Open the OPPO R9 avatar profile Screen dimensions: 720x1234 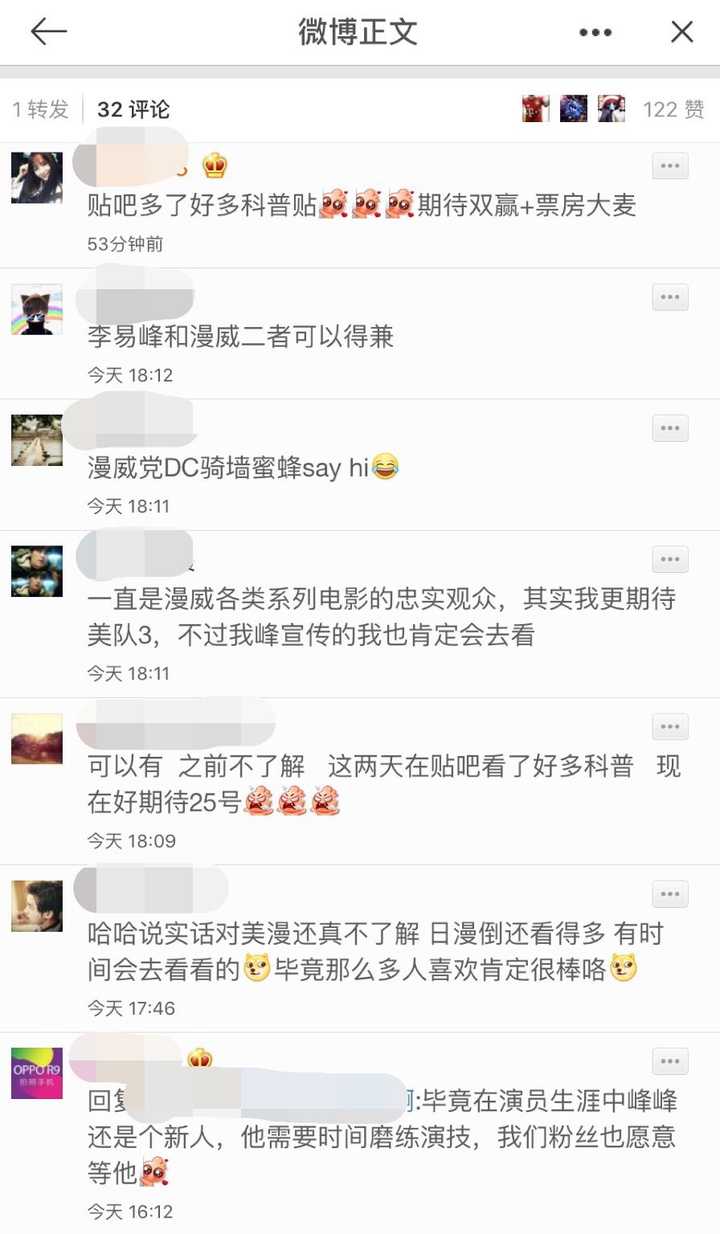tap(37, 1073)
